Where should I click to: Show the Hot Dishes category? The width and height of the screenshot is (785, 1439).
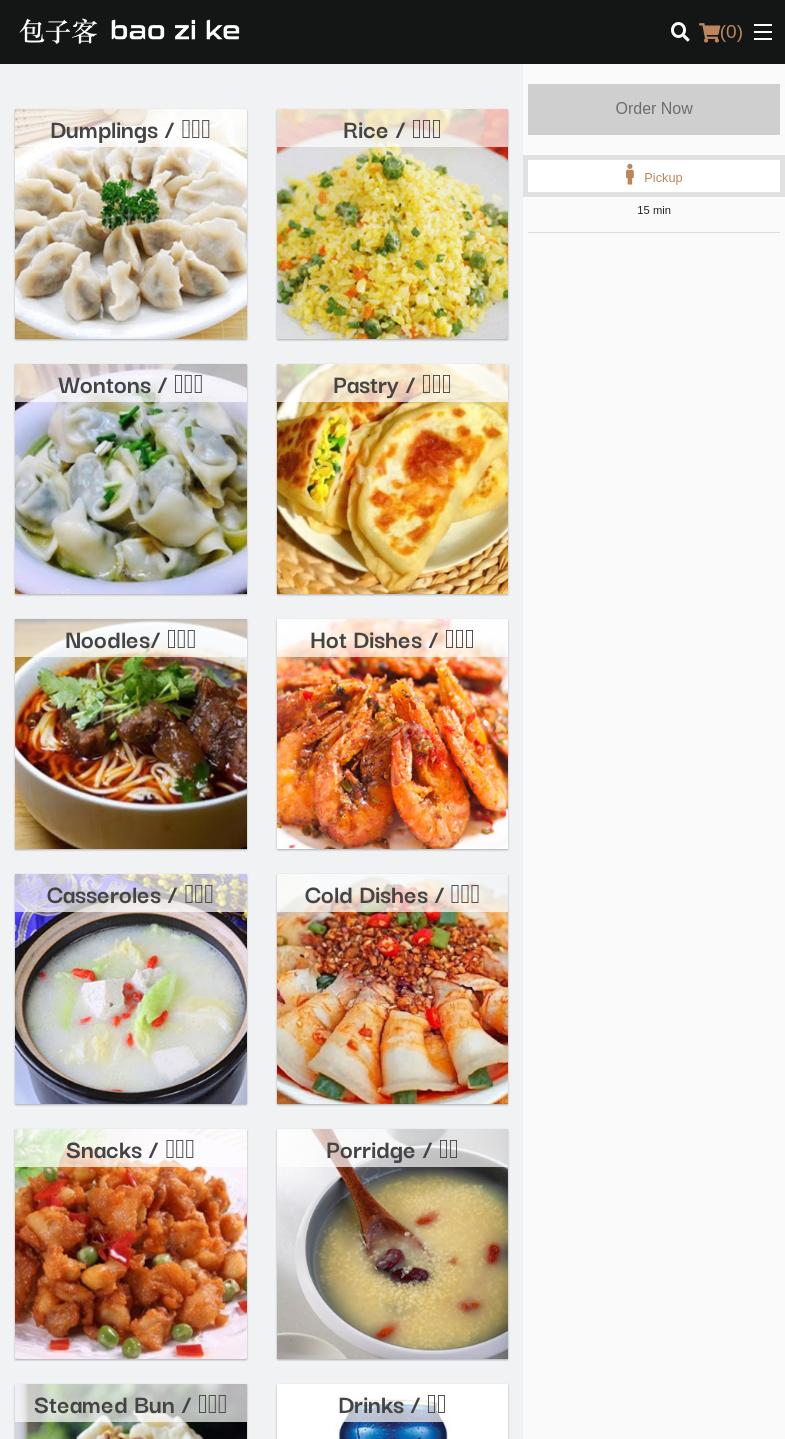[x=392, y=734]
